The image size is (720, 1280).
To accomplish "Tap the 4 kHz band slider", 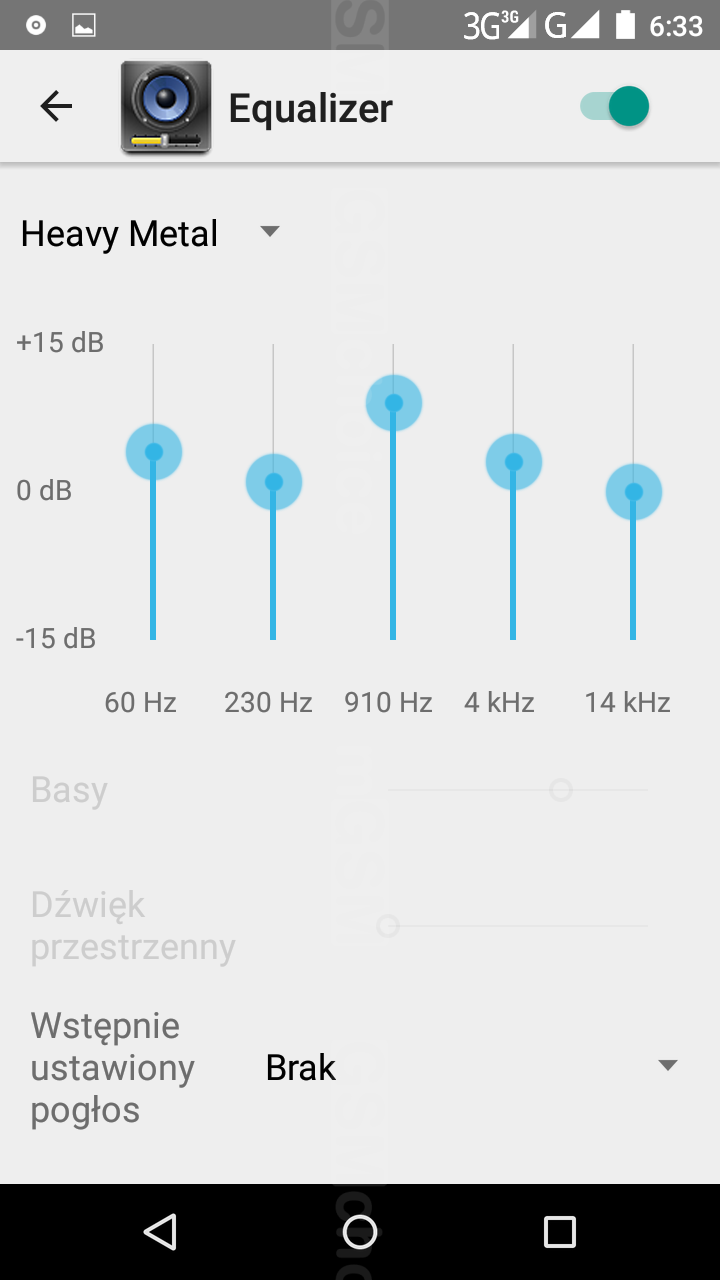I will (x=514, y=462).
